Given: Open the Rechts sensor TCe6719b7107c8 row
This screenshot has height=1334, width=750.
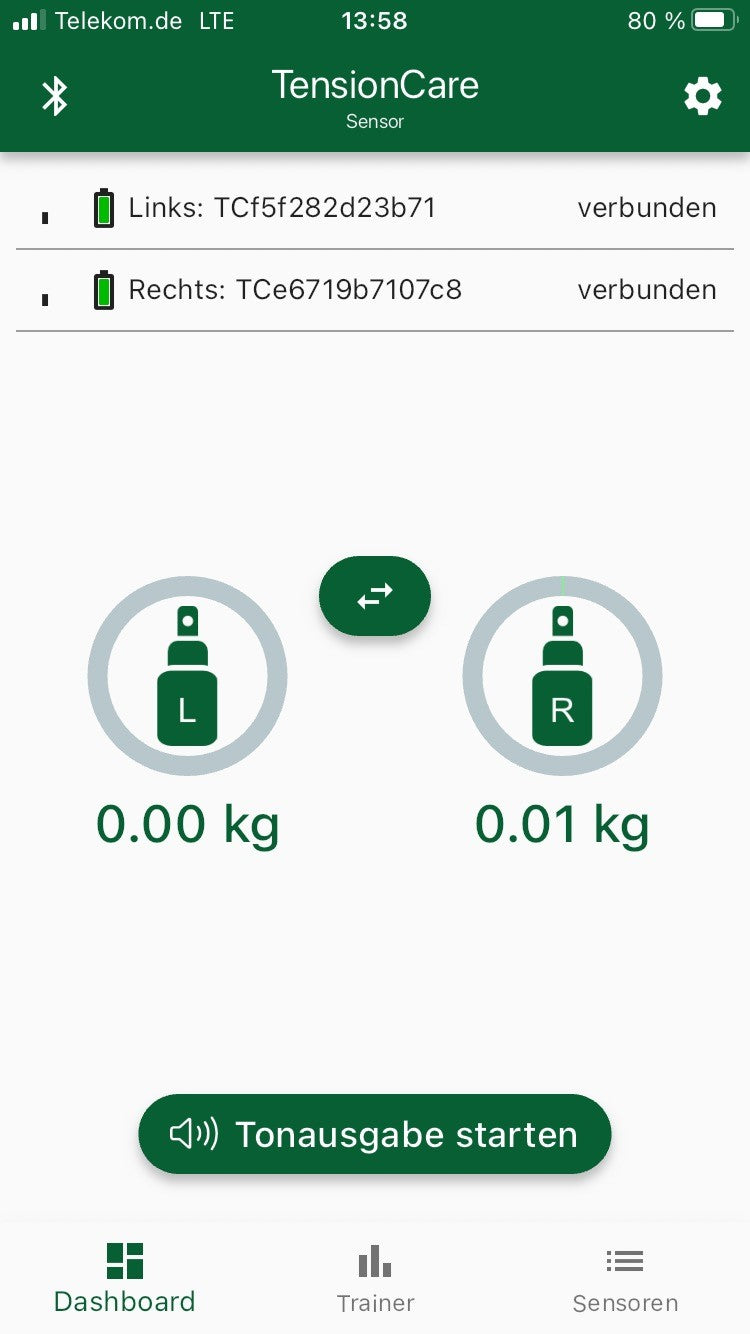Looking at the screenshot, I should (x=375, y=290).
